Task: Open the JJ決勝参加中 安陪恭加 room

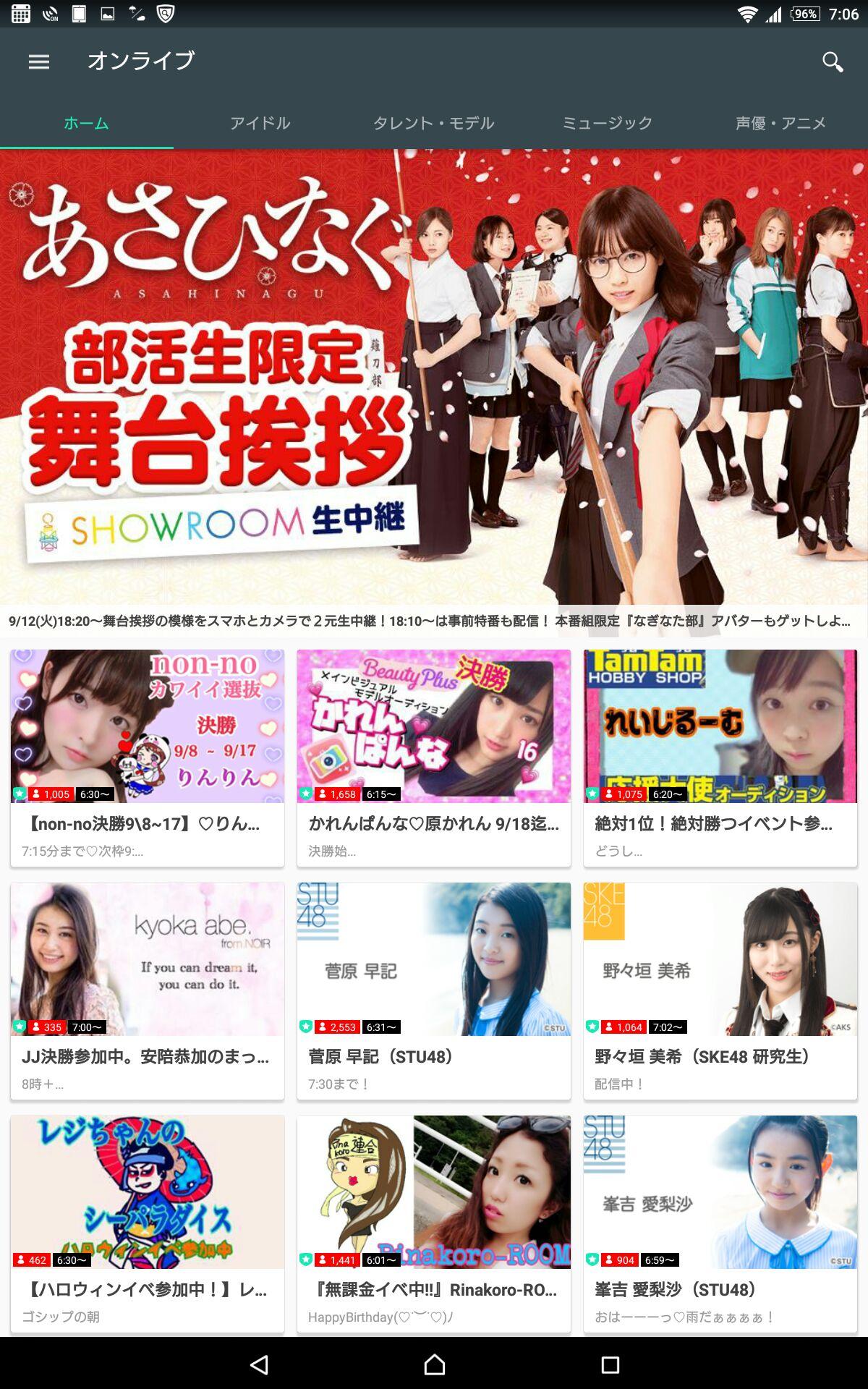Action: [147, 990]
